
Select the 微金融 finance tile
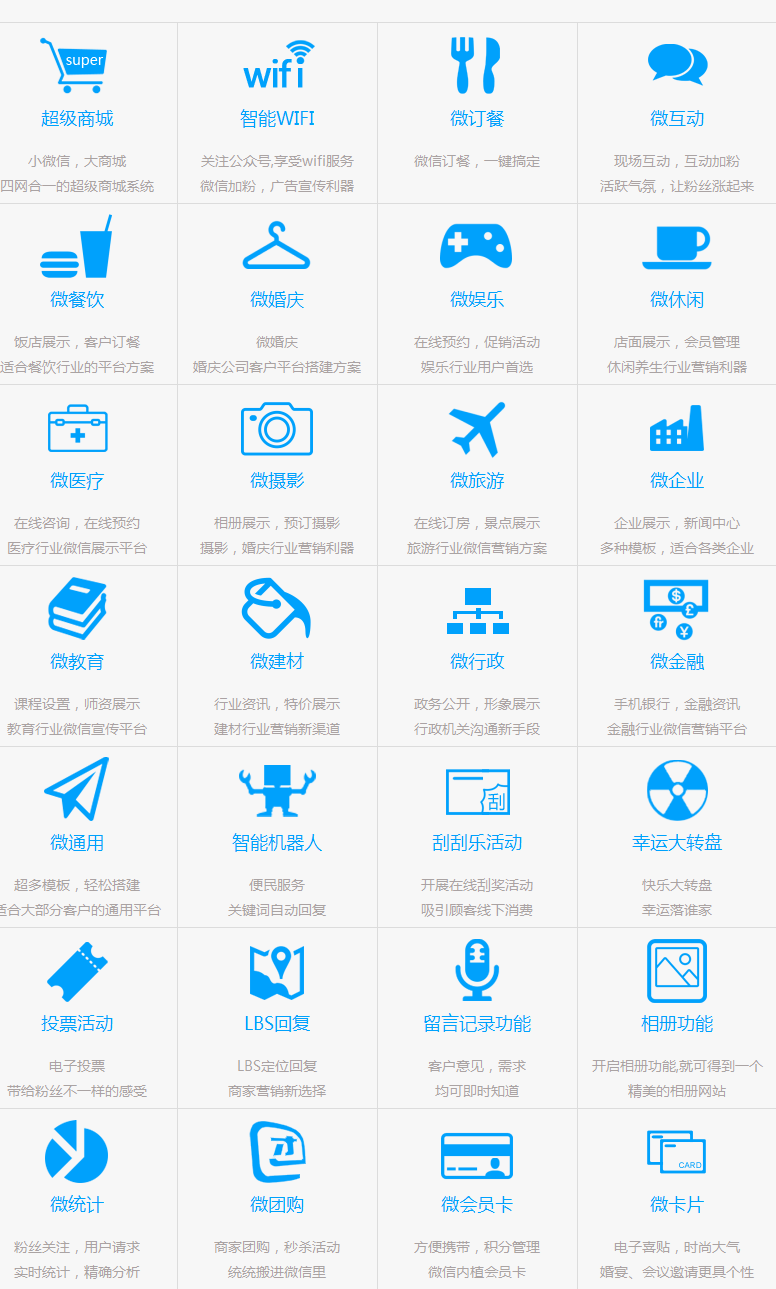[x=677, y=661]
